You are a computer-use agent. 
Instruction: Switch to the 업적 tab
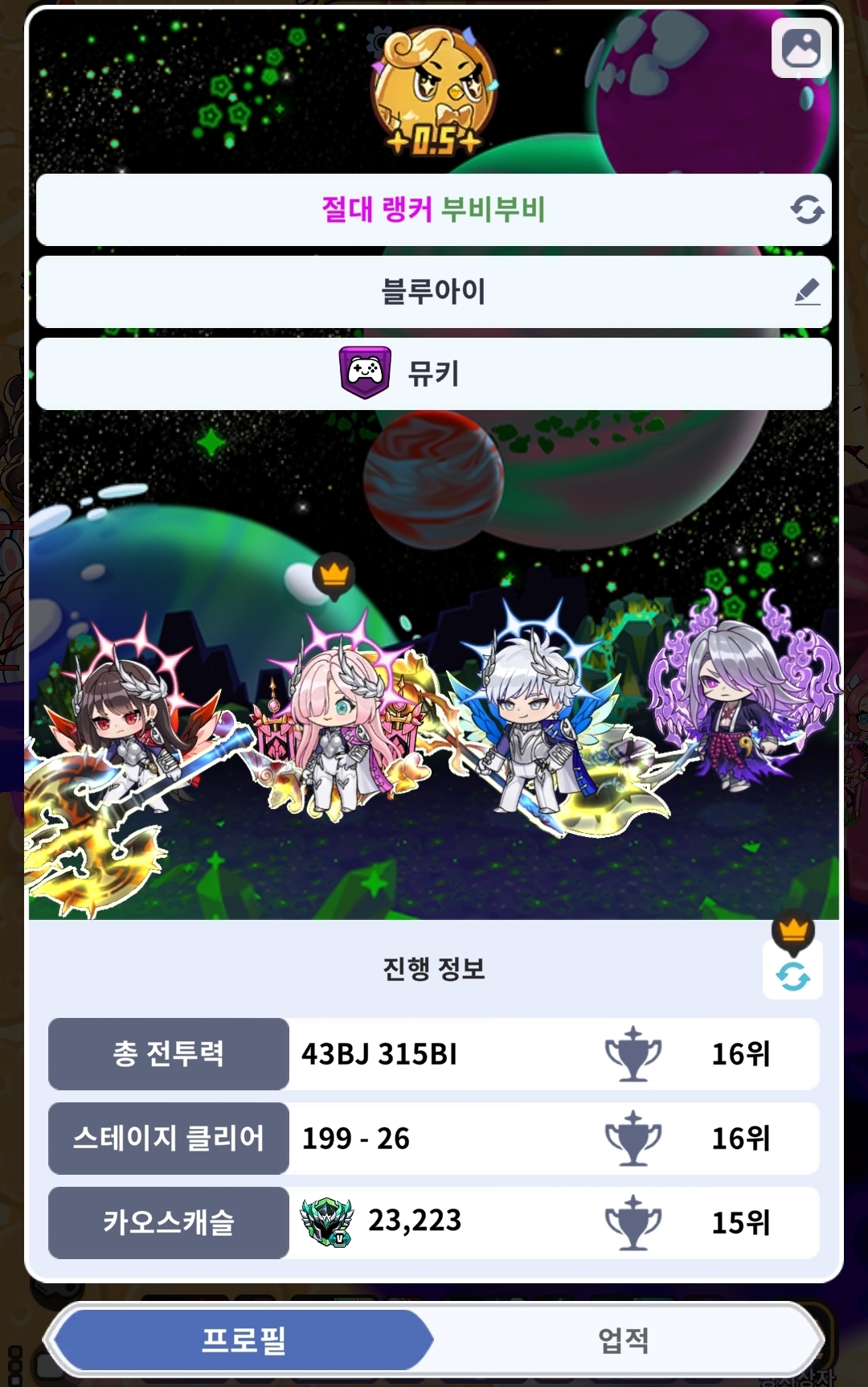click(623, 1340)
